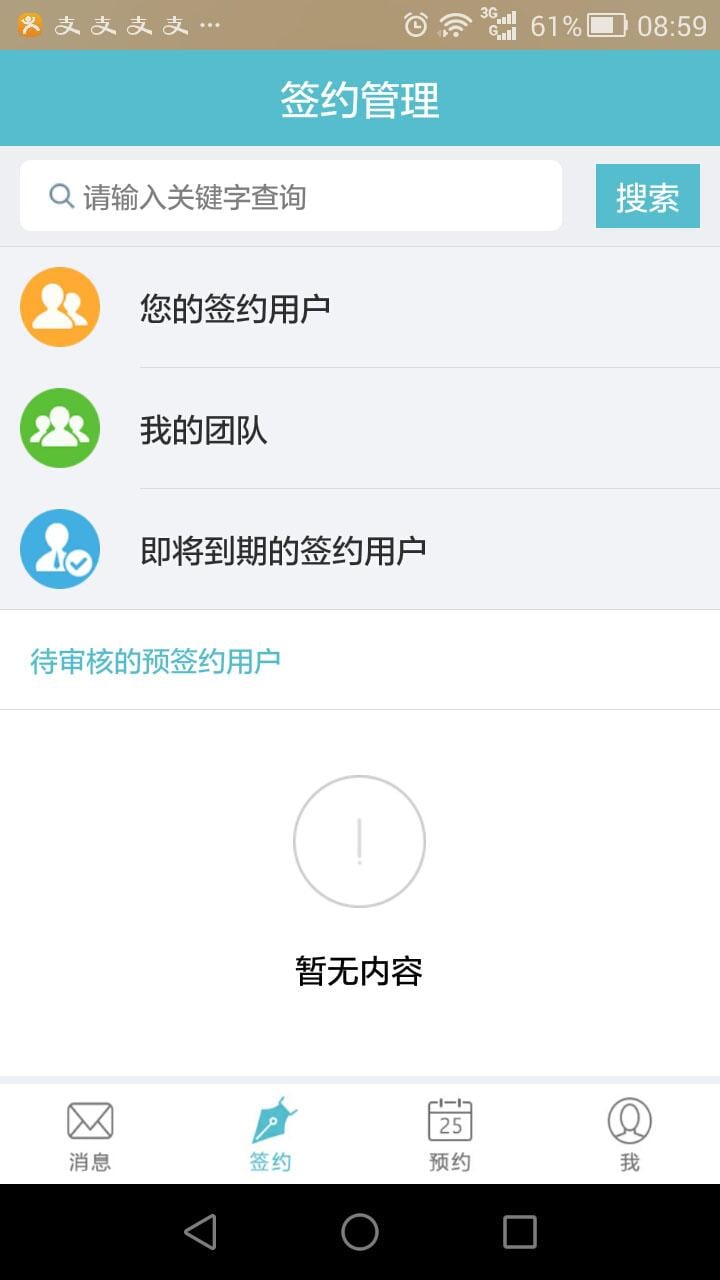Click the magnifier icon in the search box
The height and width of the screenshot is (1280, 720).
60,196
